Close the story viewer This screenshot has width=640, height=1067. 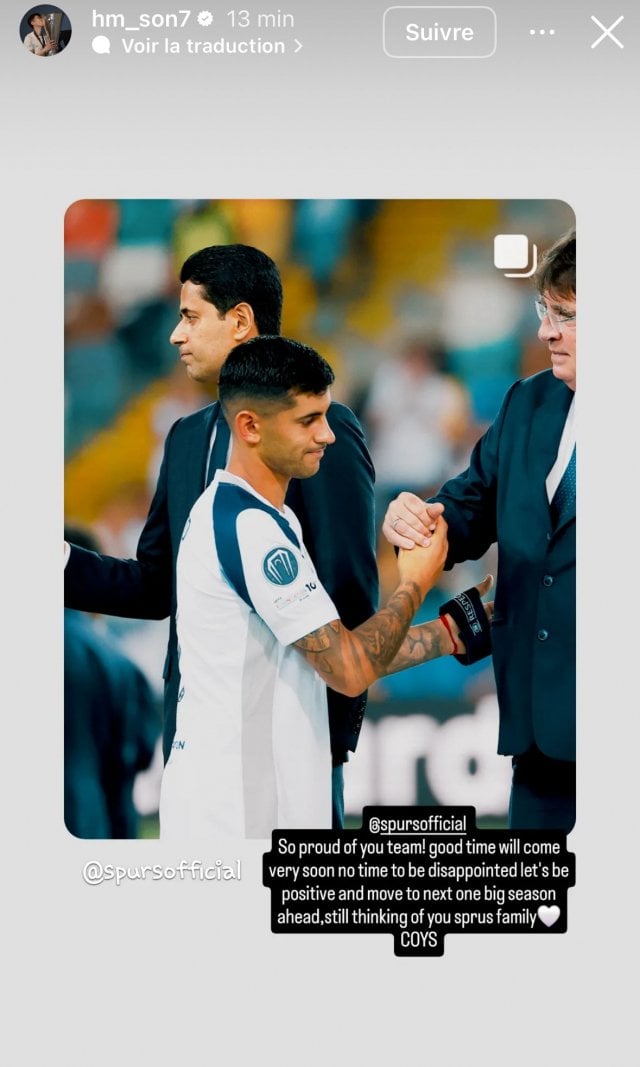[x=607, y=32]
